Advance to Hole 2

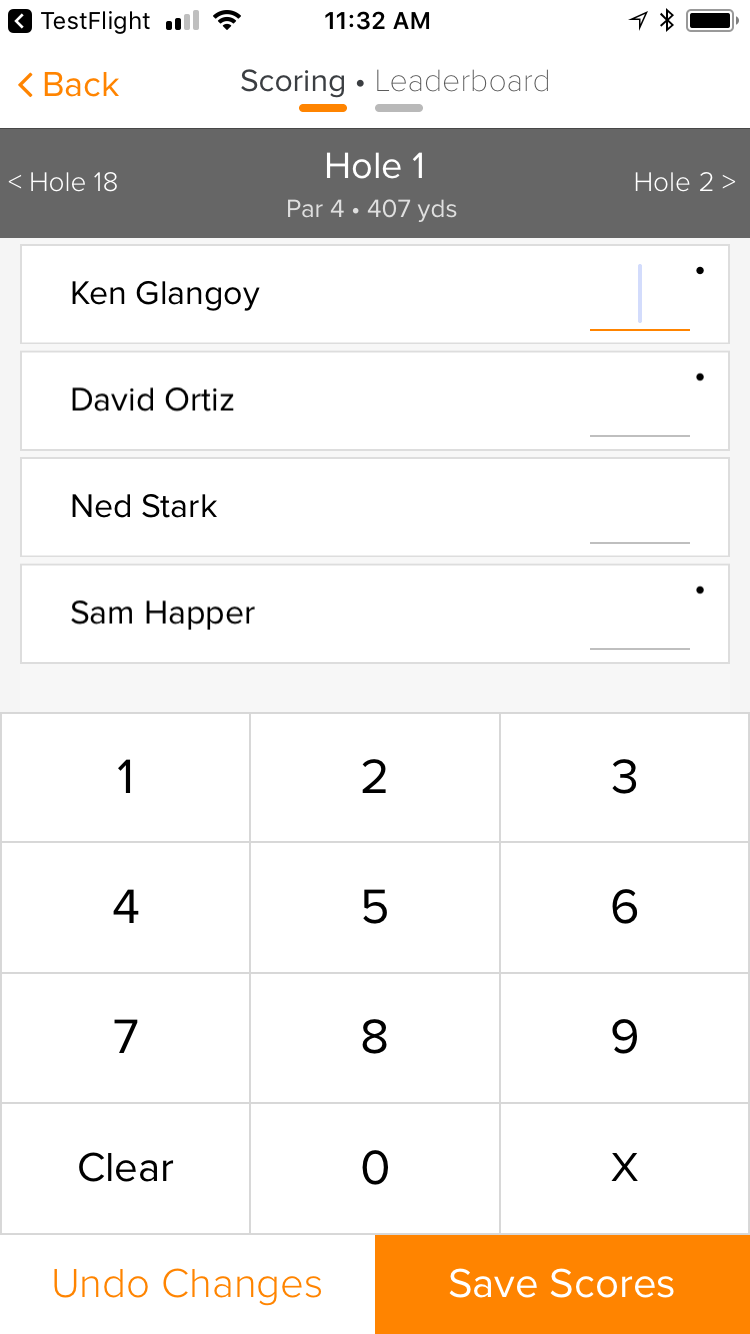click(x=685, y=182)
